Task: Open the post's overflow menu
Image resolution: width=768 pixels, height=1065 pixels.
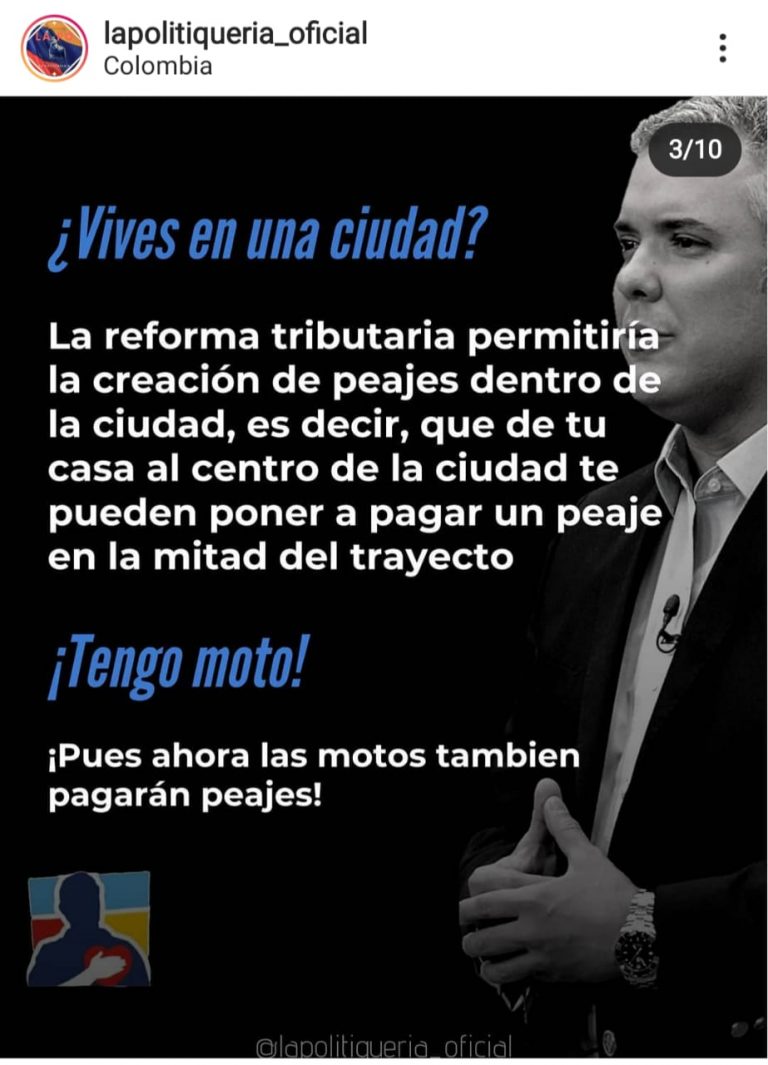Action: [x=722, y=48]
